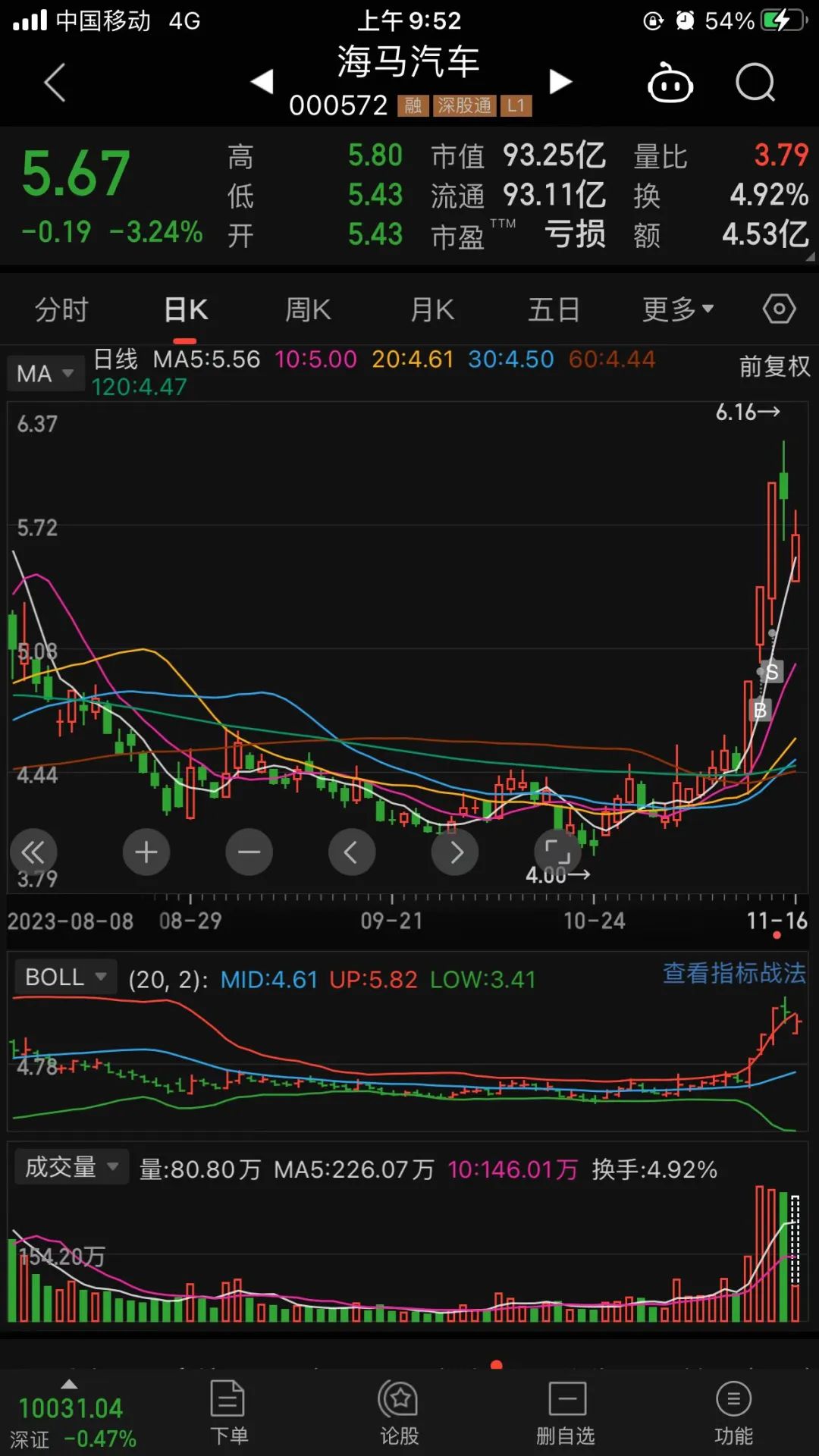Go back using the back arrow
Image resolution: width=819 pixels, height=1456 pixels.
point(54,82)
